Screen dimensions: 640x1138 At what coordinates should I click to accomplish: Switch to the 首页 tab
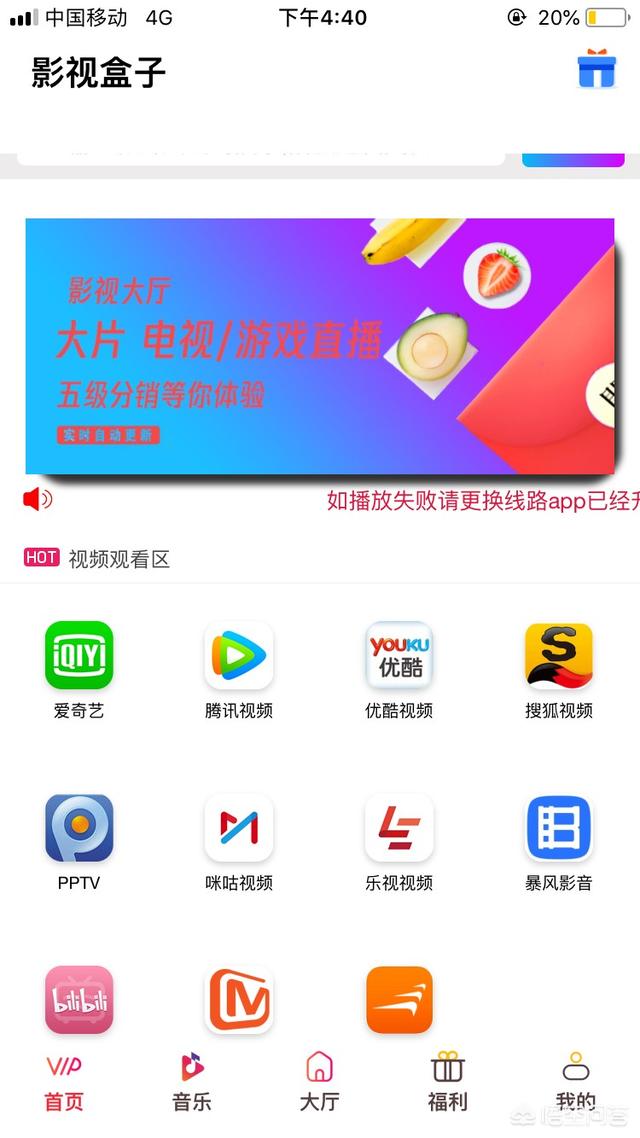tap(64, 1083)
